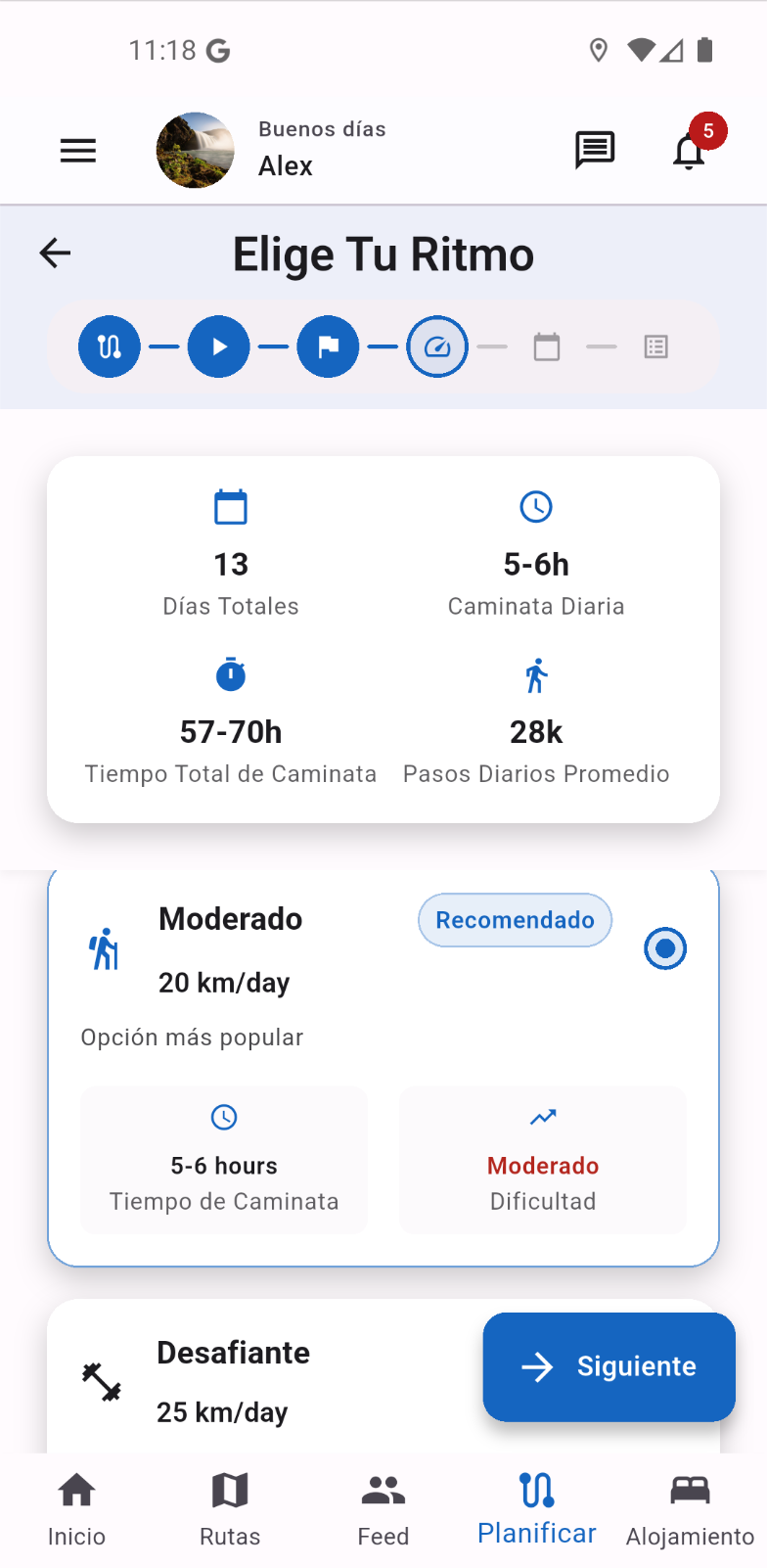Open the hamburger drawer menu

(78, 151)
